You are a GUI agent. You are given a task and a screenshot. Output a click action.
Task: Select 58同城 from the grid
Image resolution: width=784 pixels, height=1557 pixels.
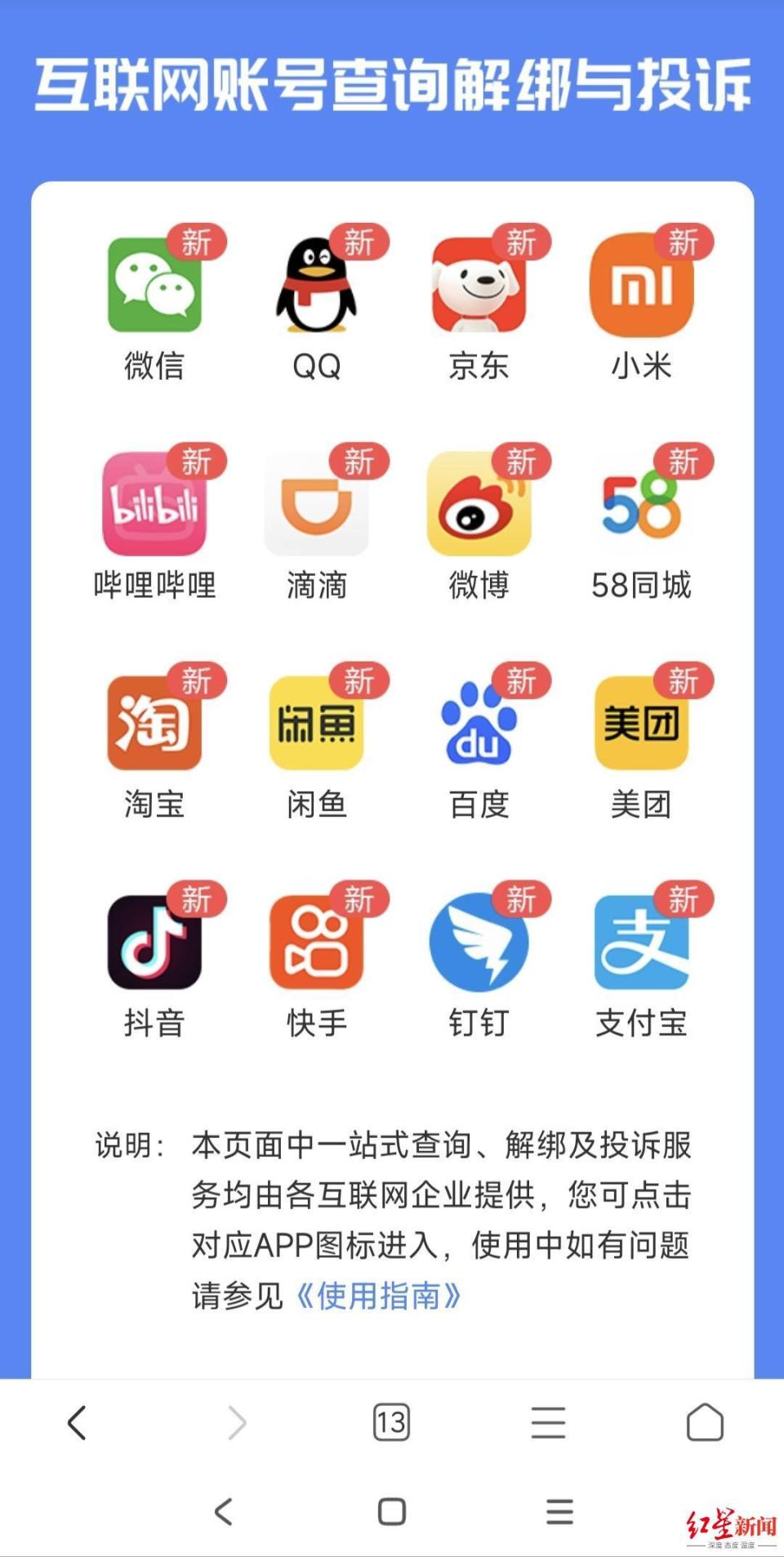641,504
